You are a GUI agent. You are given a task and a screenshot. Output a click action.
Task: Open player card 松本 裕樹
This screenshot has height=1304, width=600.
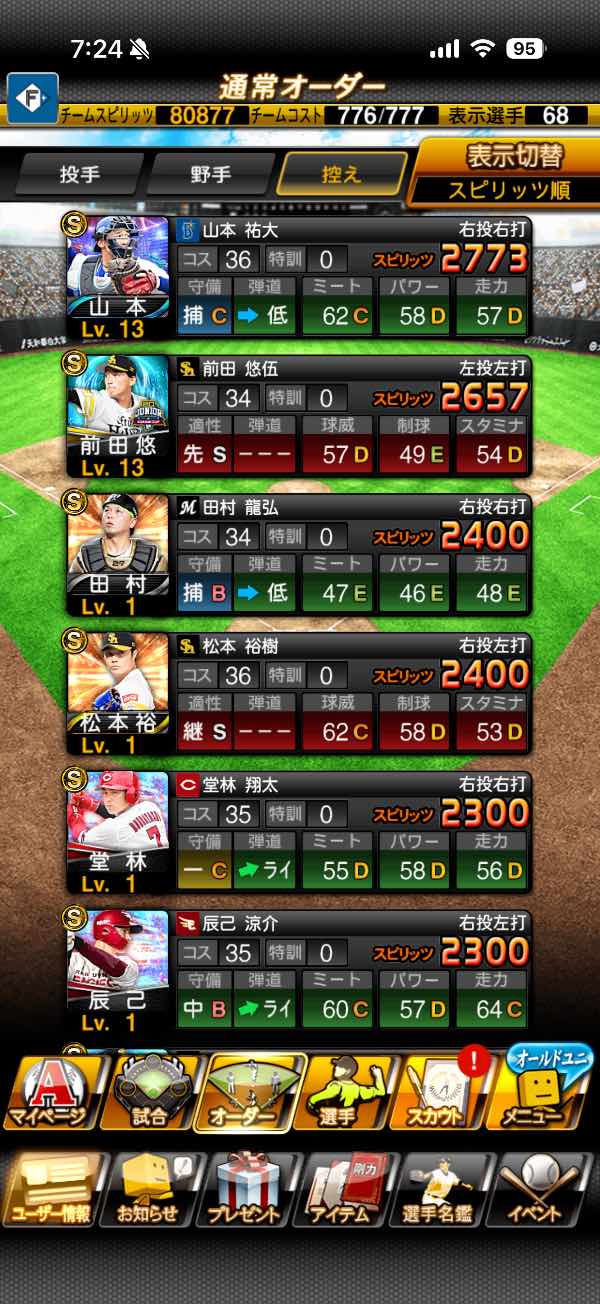tap(298, 692)
